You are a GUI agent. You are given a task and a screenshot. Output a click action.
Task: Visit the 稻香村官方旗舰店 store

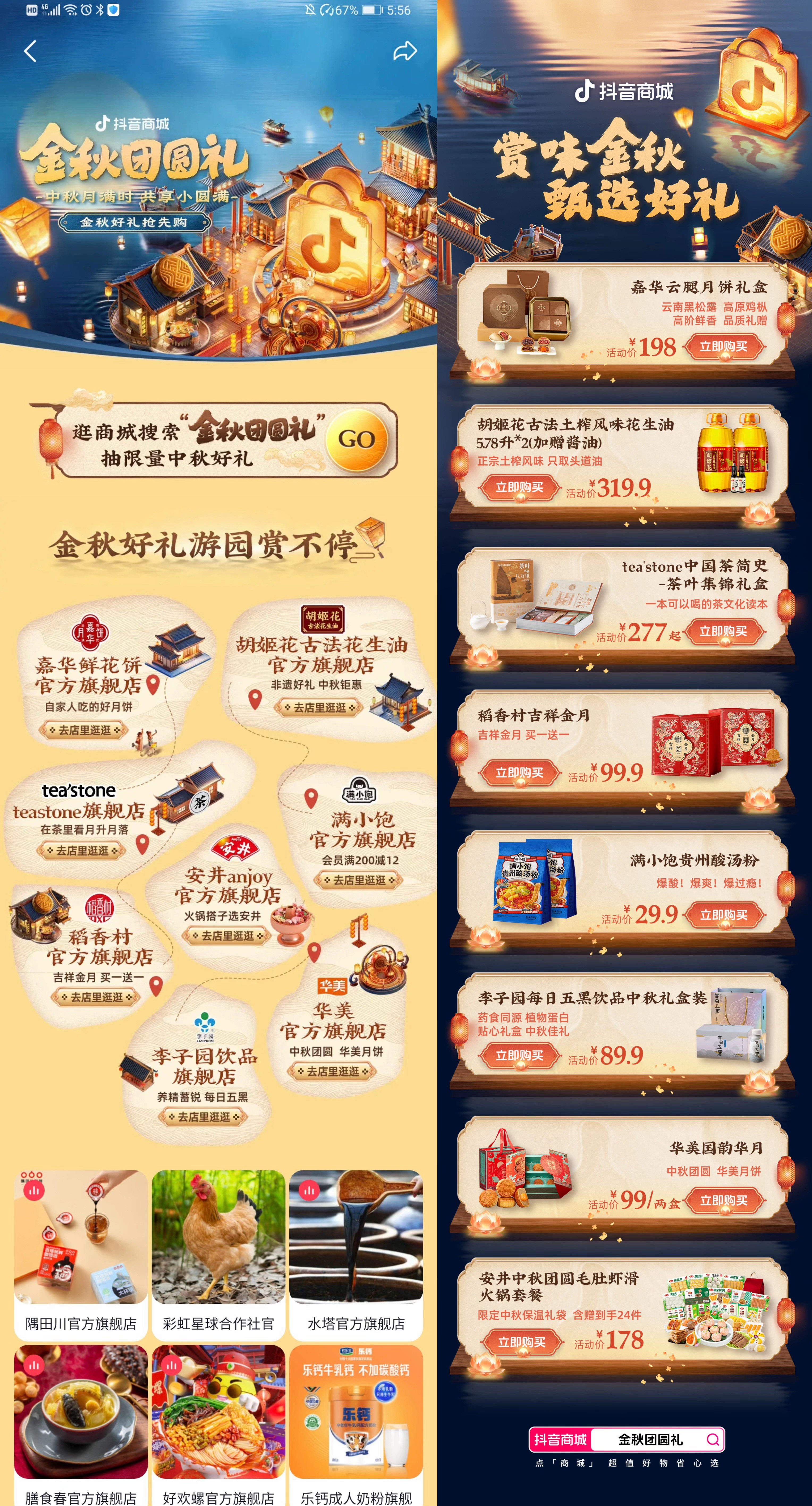click(x=96, y=997)
